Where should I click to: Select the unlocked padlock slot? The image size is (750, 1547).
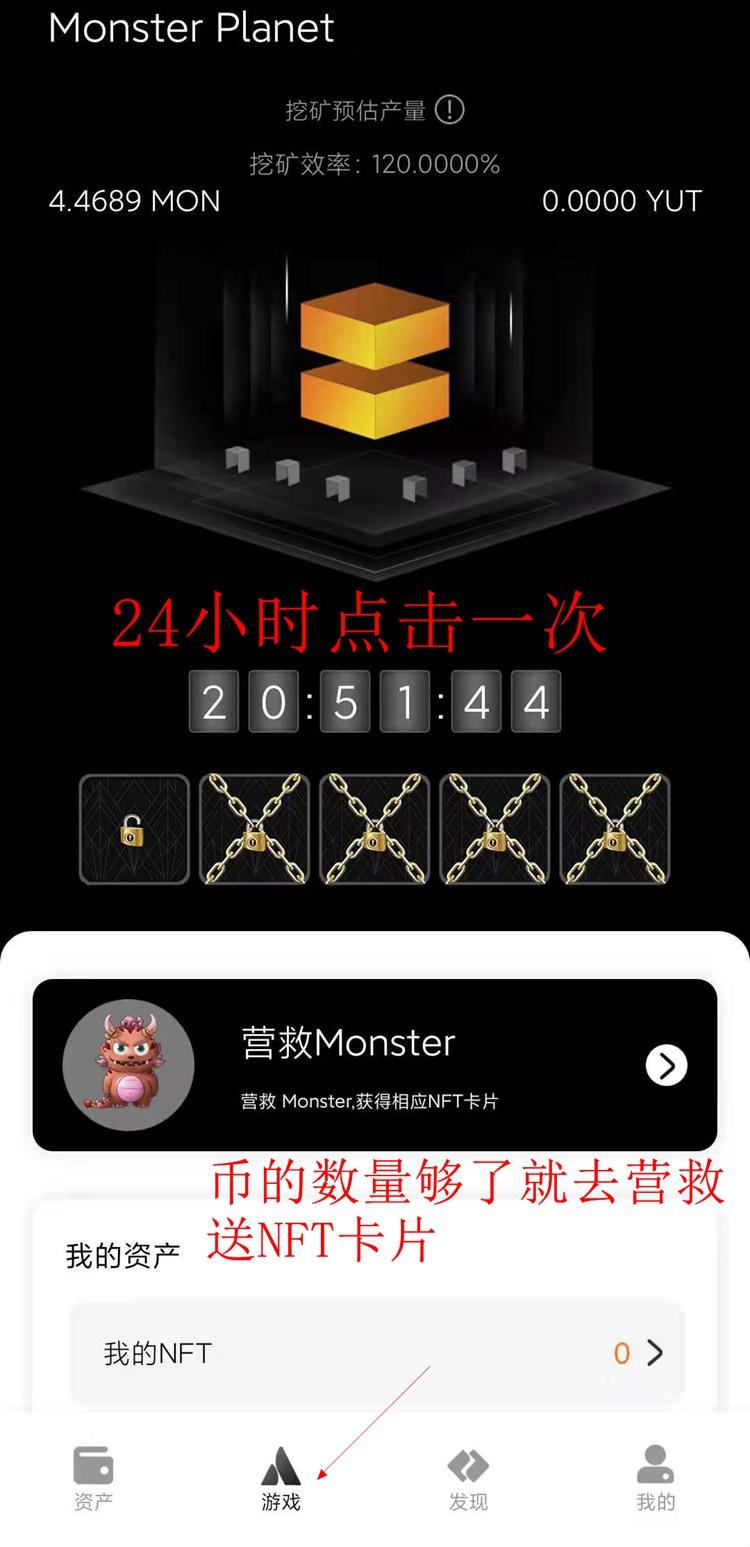134,829
